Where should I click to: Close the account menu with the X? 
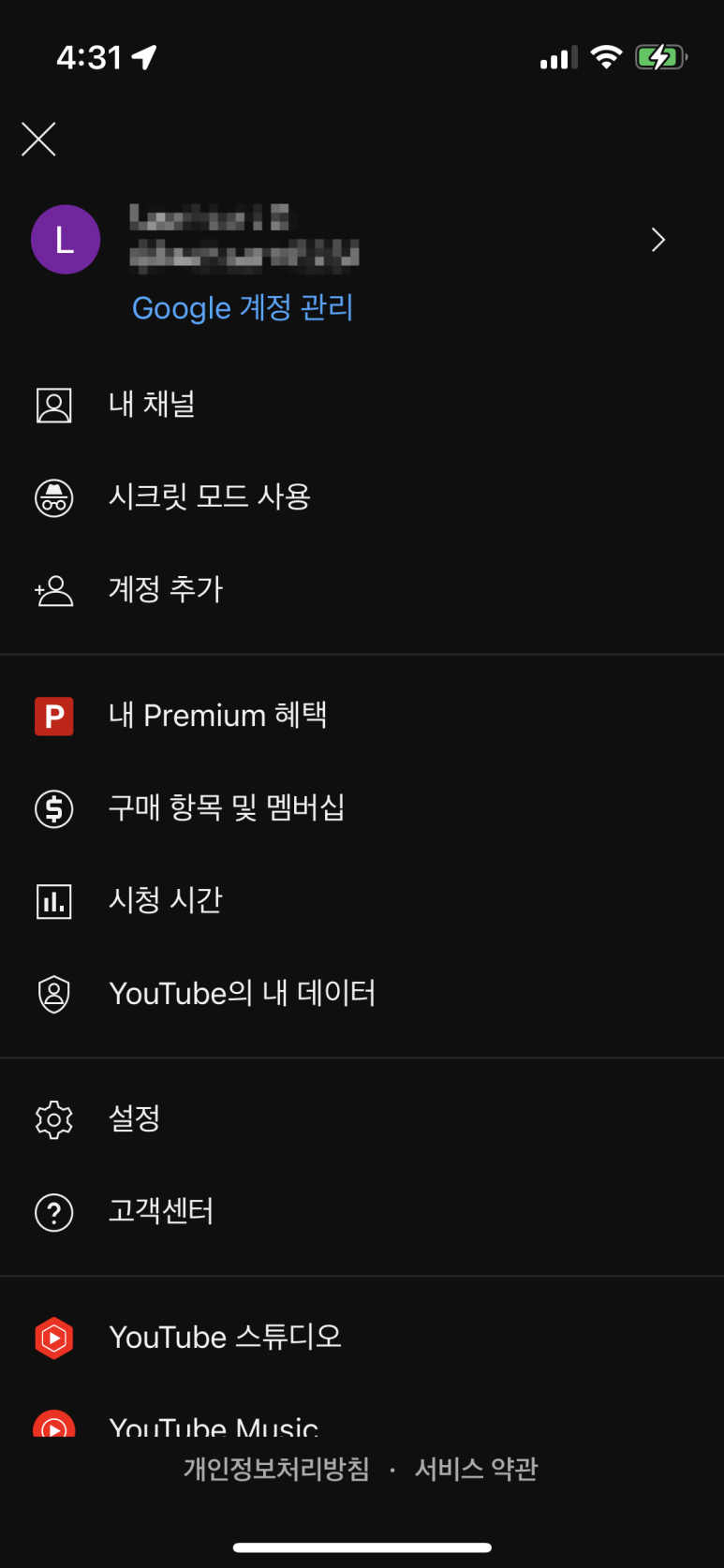[38, 140]
